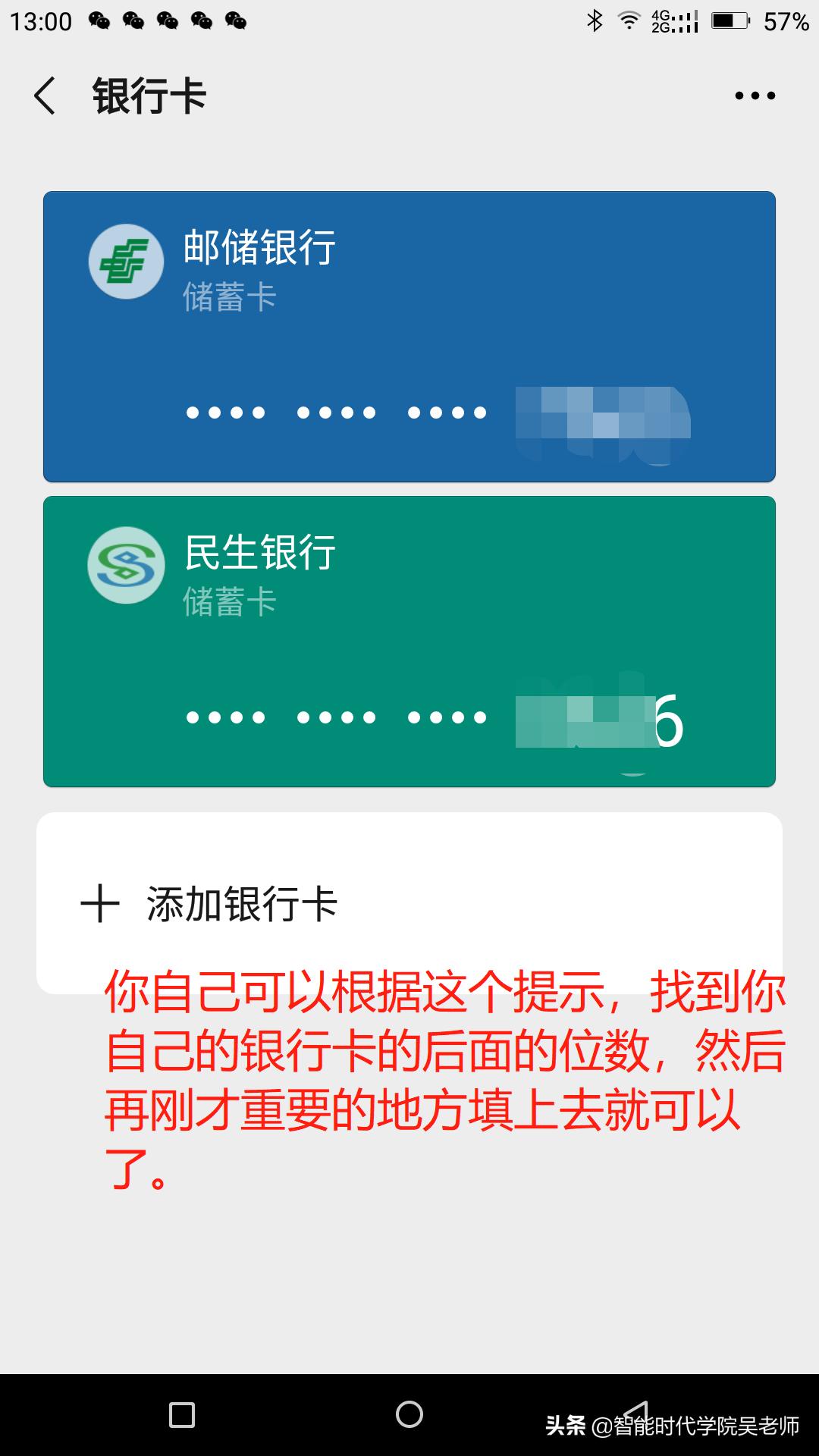Open the 邮储银行 储蓄卡 card details
This screenshot has height=1456, width=819.
pos(409,334)
